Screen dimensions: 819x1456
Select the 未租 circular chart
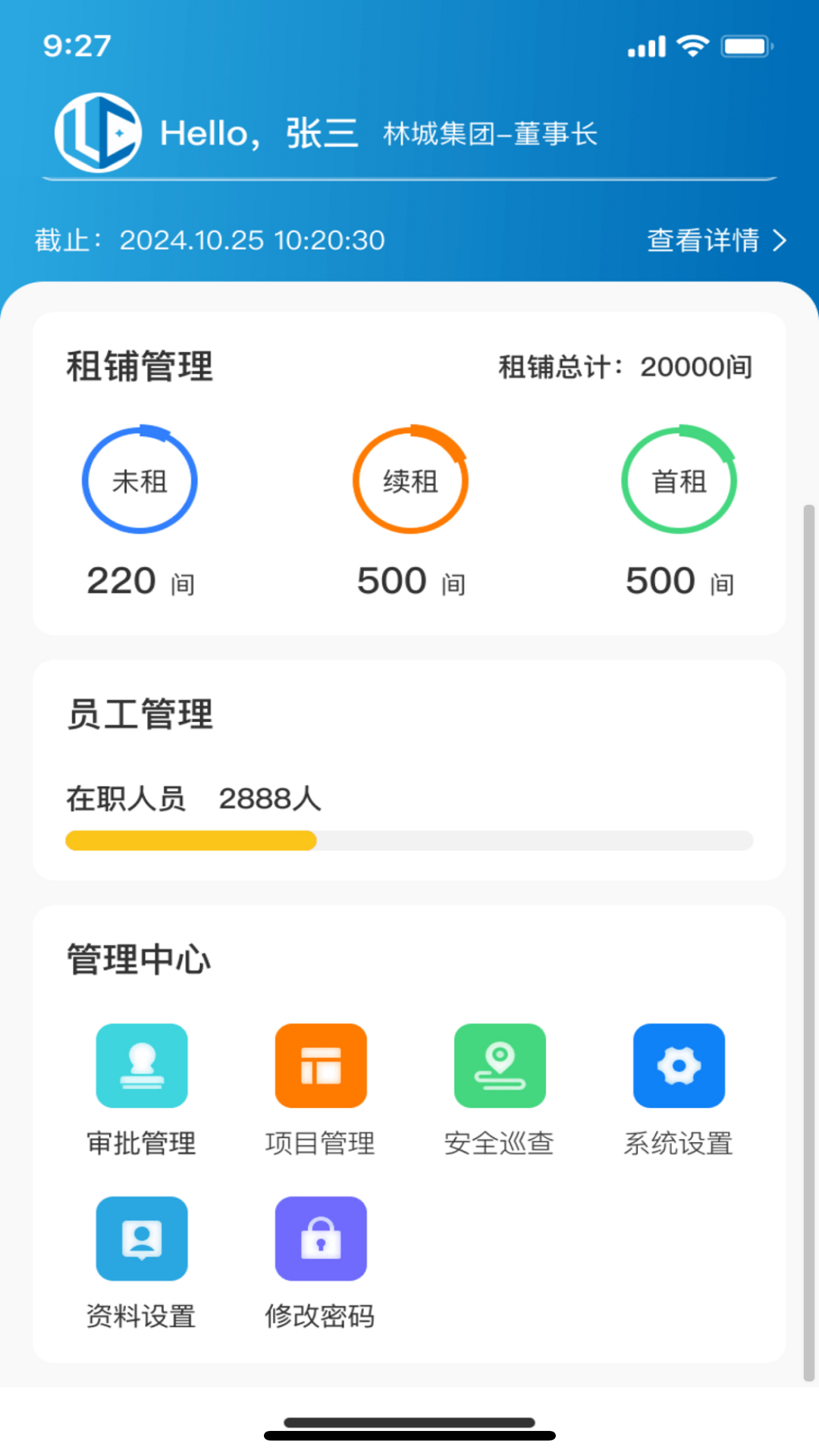(x=140, y=480)
